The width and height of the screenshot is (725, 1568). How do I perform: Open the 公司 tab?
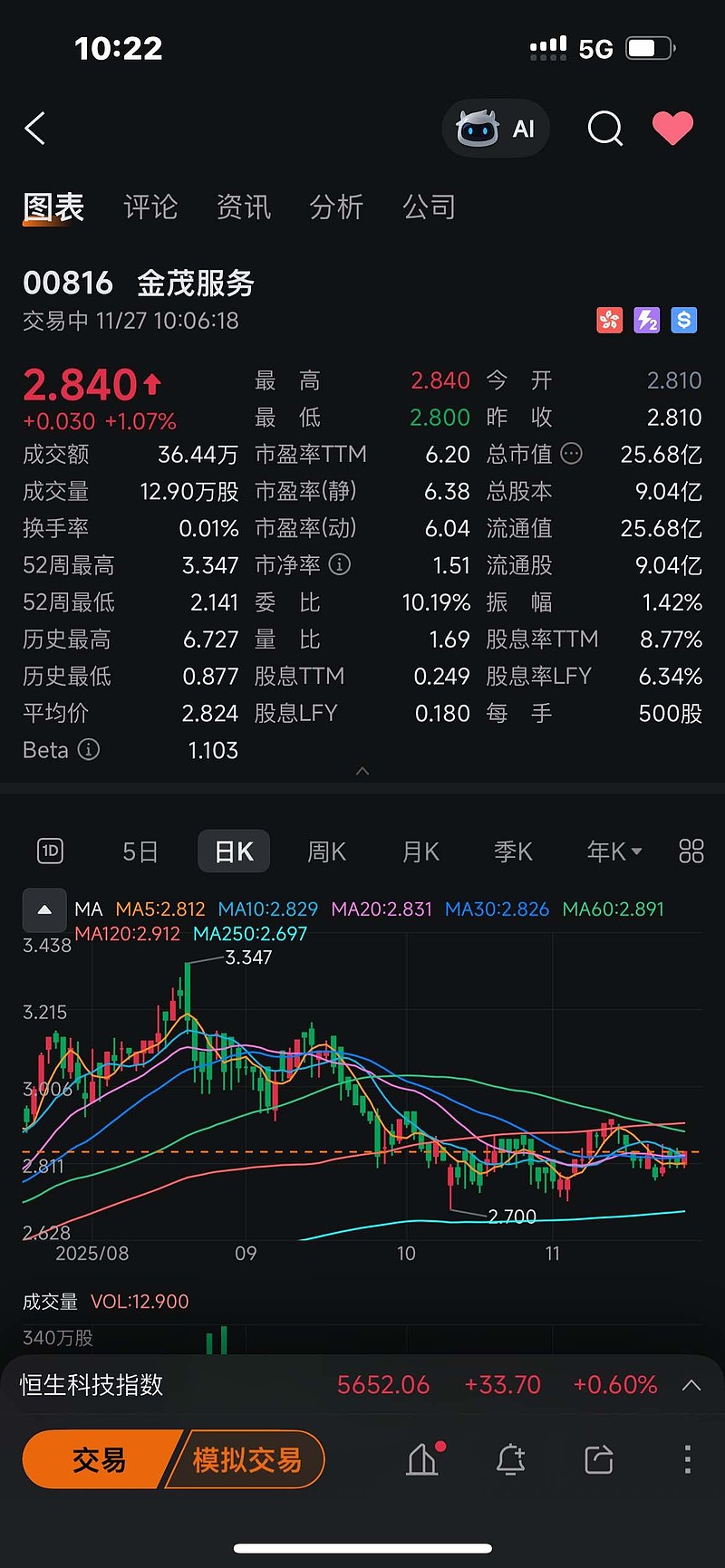coord(430,207)
